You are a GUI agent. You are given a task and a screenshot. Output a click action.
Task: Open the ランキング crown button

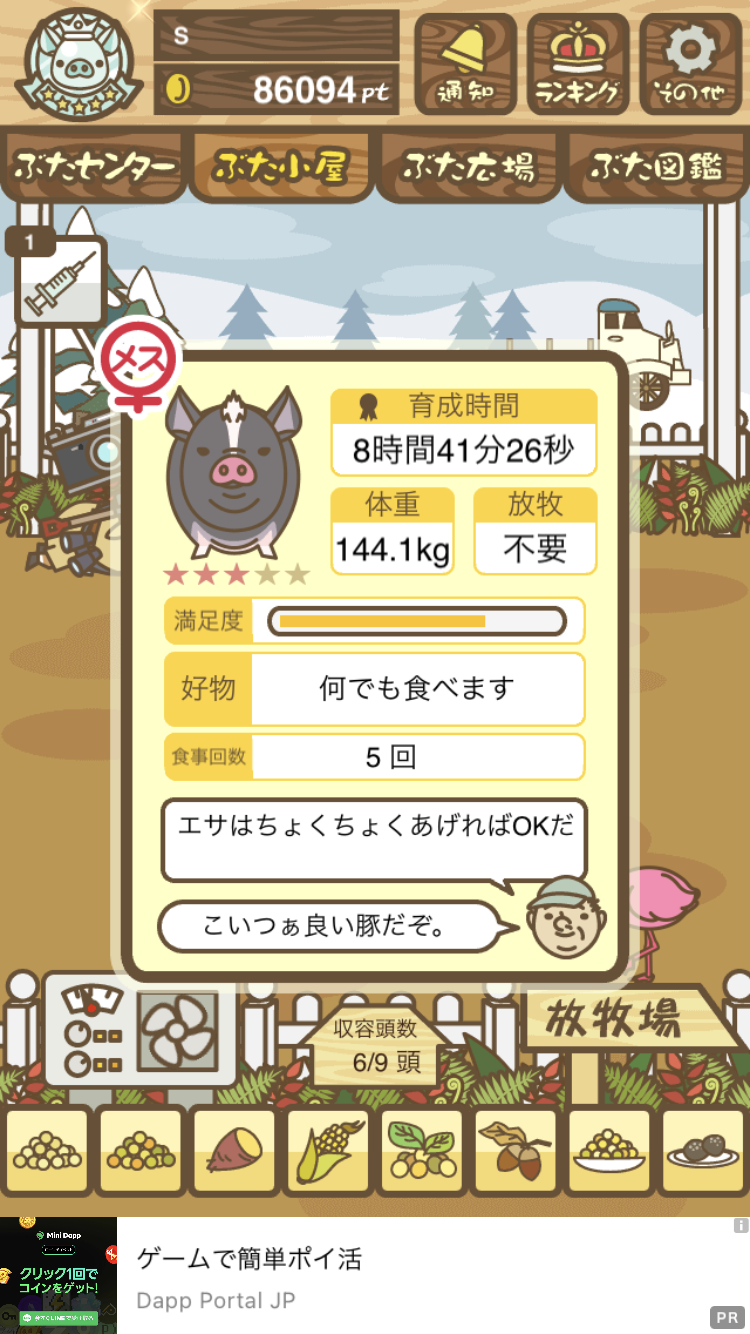[x=578, y=64]
